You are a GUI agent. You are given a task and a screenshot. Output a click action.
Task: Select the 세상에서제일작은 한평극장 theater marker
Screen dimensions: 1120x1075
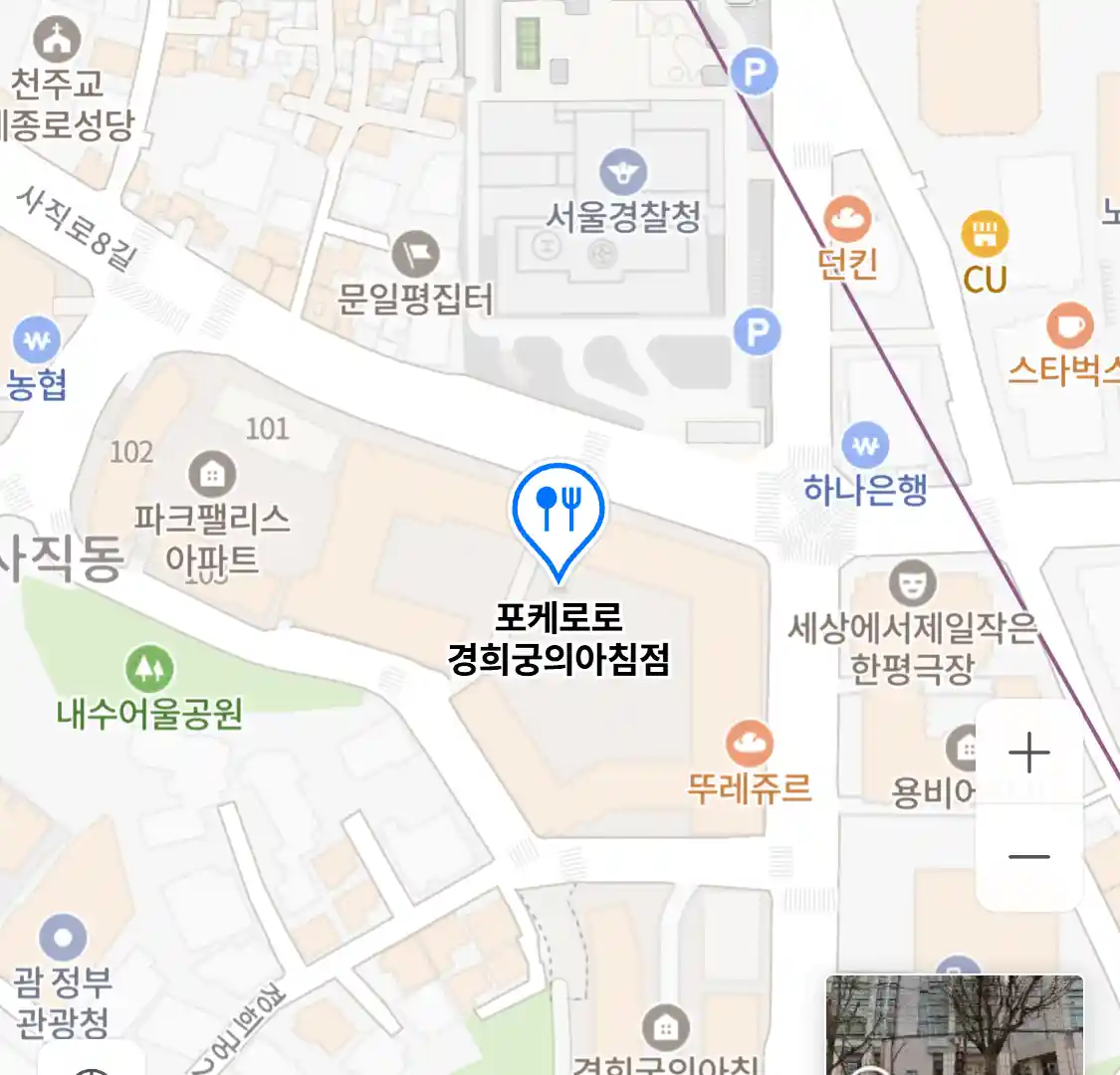tap(912, 583)
